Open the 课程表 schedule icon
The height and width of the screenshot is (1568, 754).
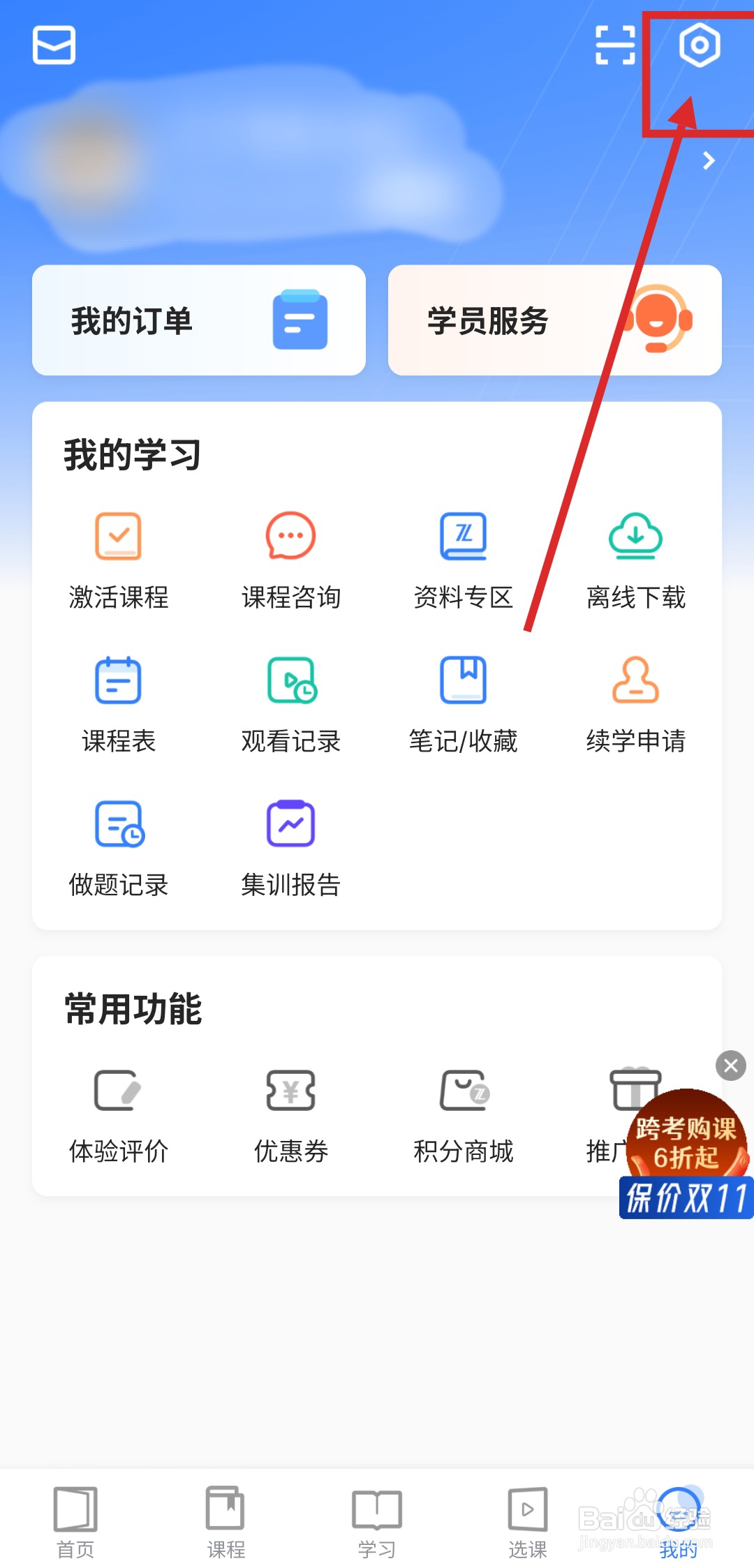point(117,680)
